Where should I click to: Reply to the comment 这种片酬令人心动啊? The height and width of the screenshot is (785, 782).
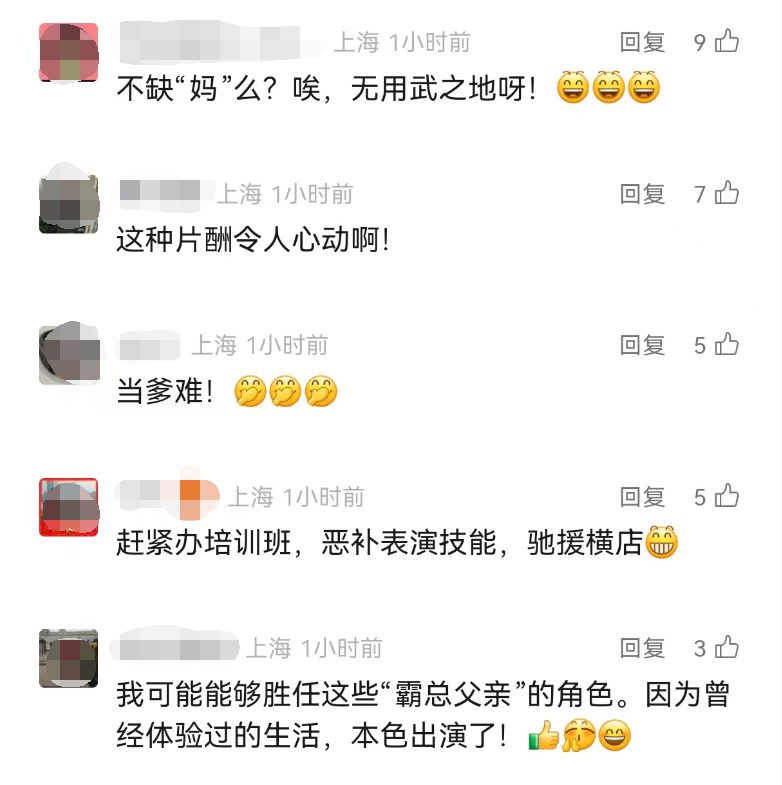point(642,194)
